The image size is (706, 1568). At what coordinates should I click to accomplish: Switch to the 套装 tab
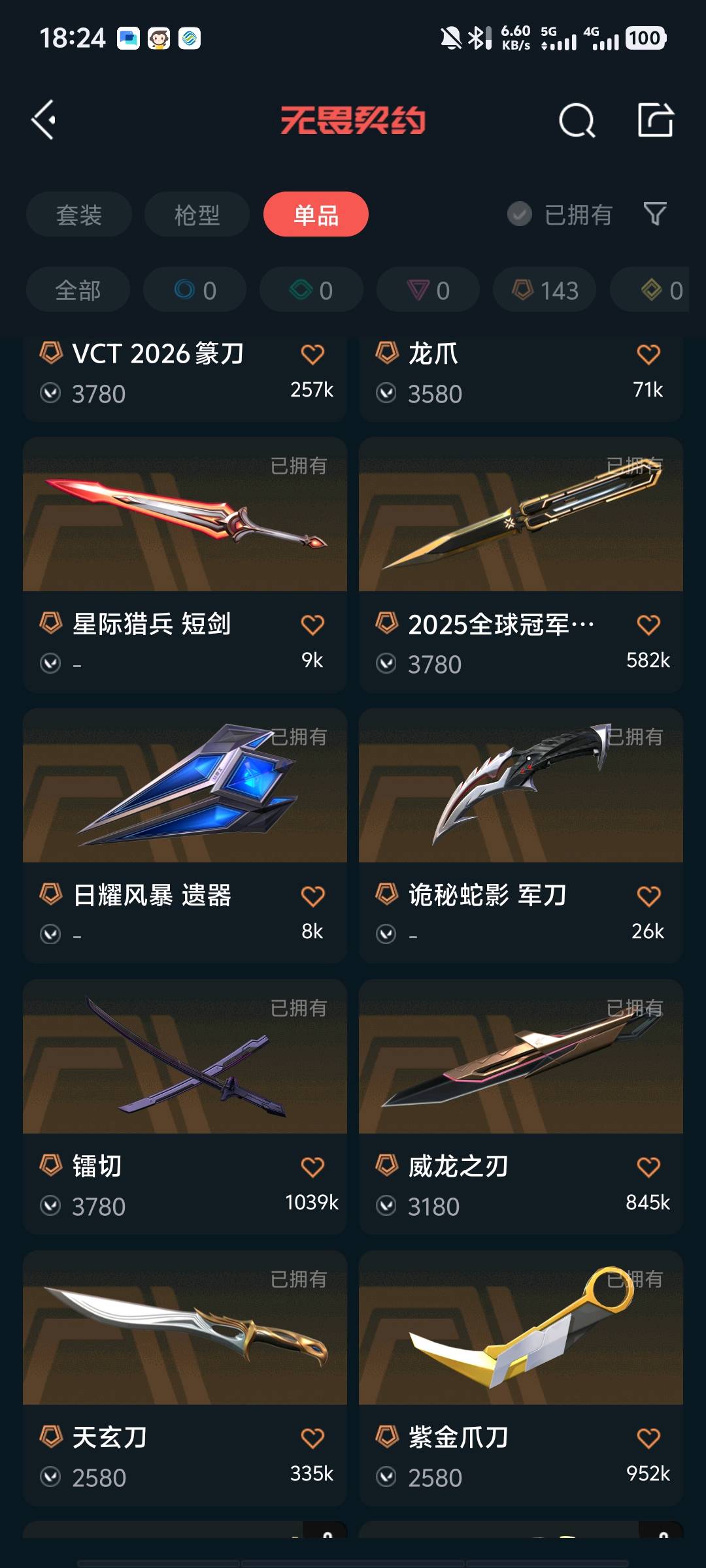pos(79,214)
